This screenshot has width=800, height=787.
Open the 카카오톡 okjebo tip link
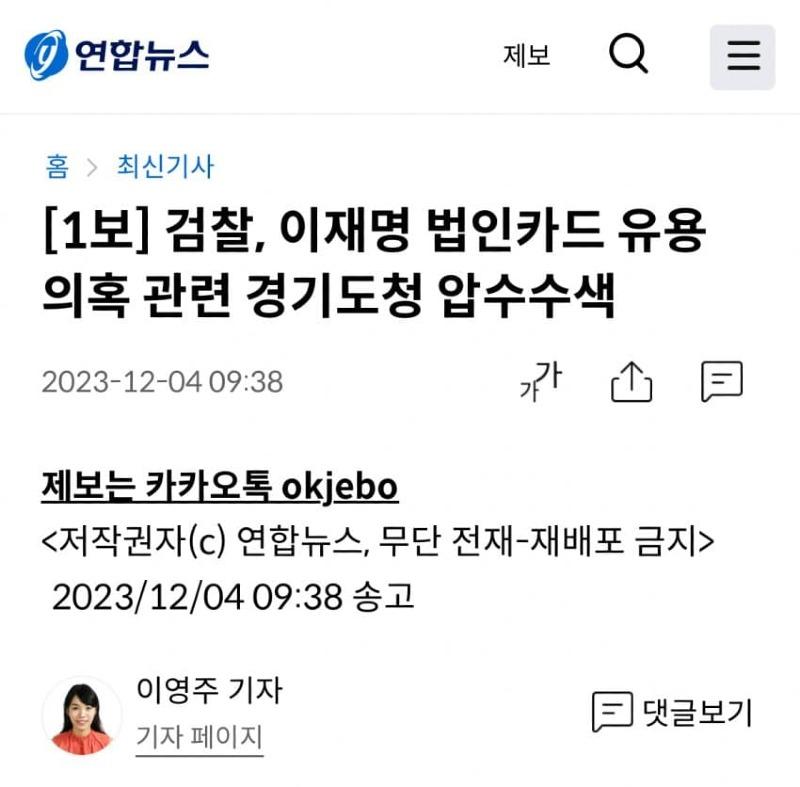pos(220,487)
